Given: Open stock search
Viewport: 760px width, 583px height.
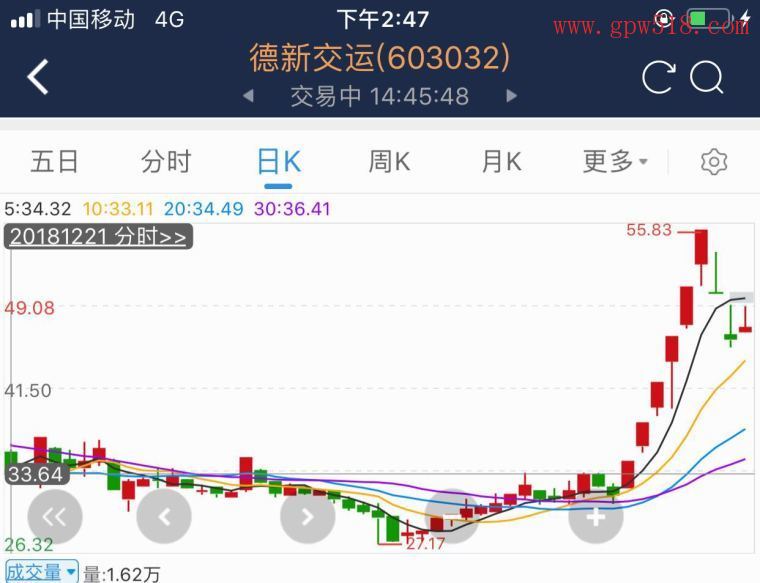Looking at the screenshot, I should (707, 77).
